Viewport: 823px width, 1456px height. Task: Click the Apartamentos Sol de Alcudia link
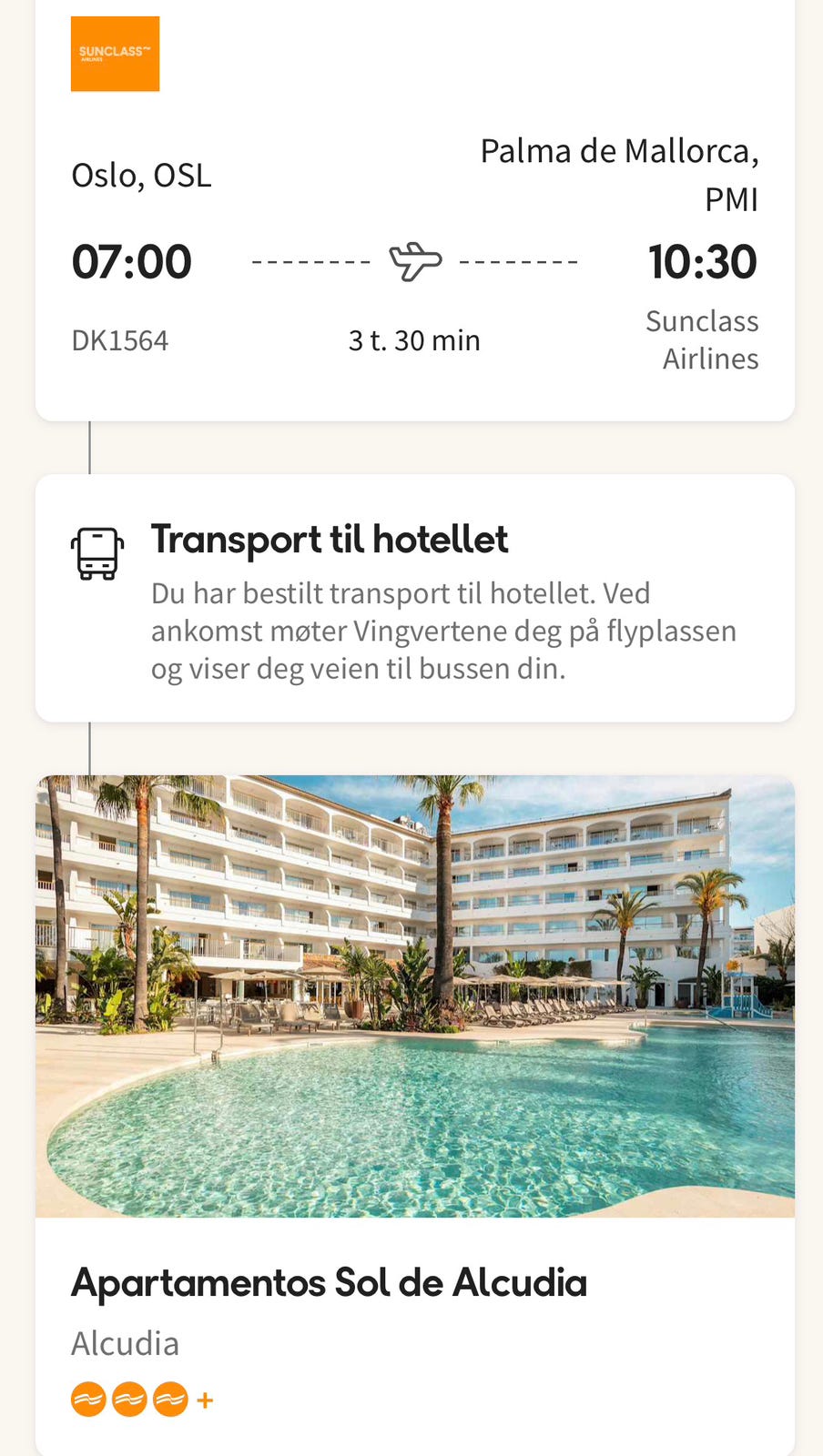coord(330,1283)
